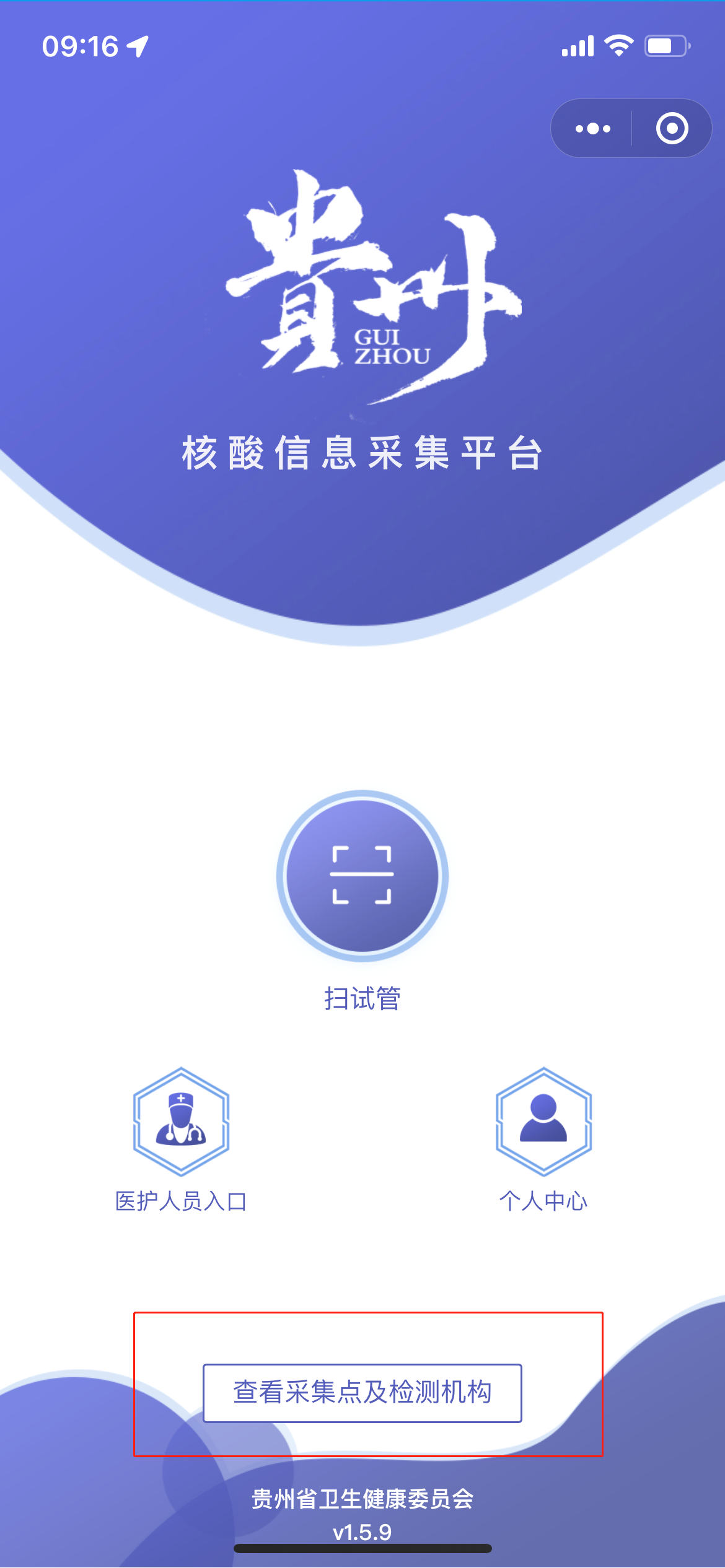Screen dimensions: 725x1568
Task: Select 查看采集点及检测机构
Action: coord(362,1393)
